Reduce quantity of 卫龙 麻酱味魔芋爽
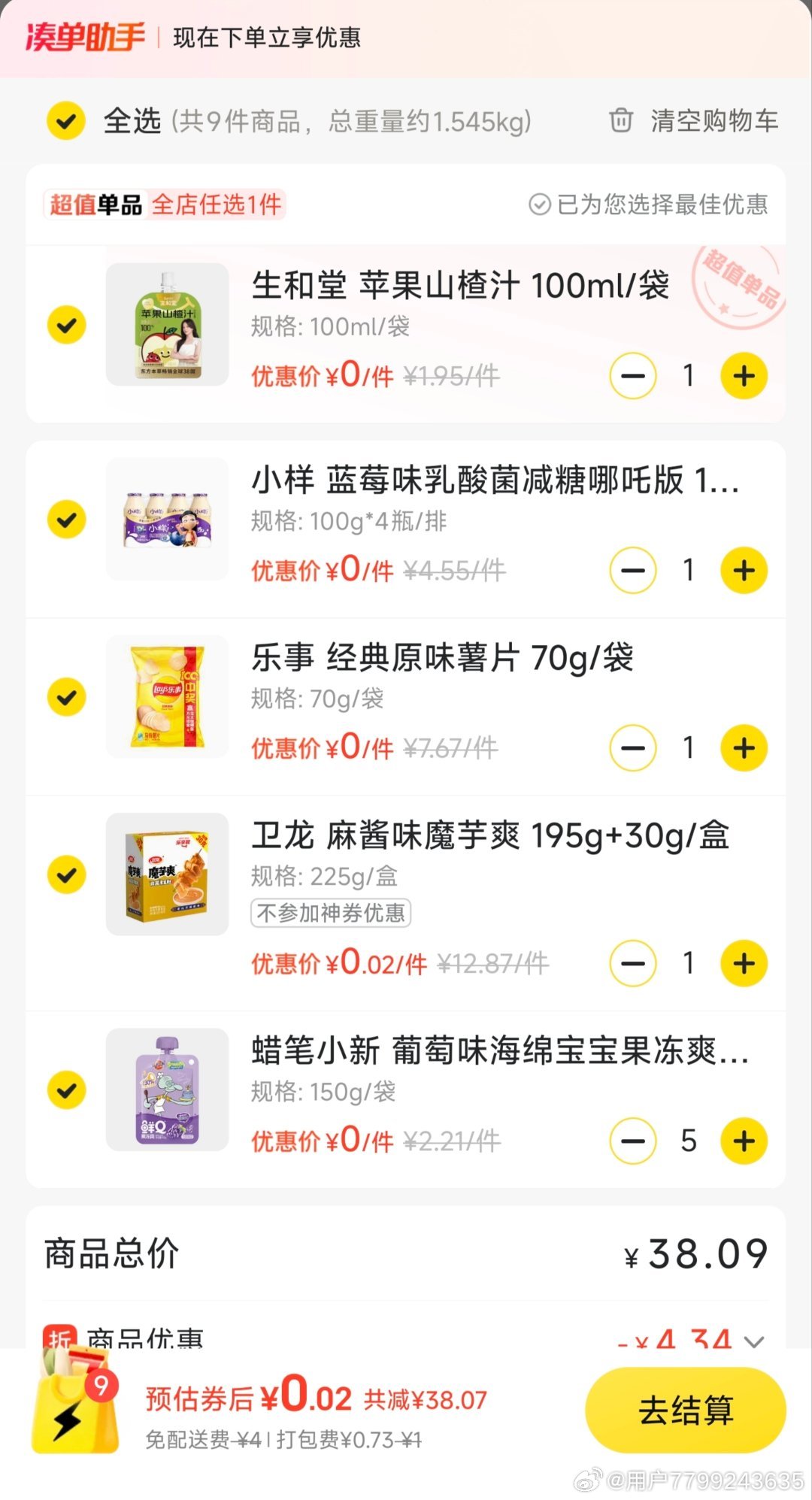Viewport: 812px width, 1500px height. click(633, 963)
